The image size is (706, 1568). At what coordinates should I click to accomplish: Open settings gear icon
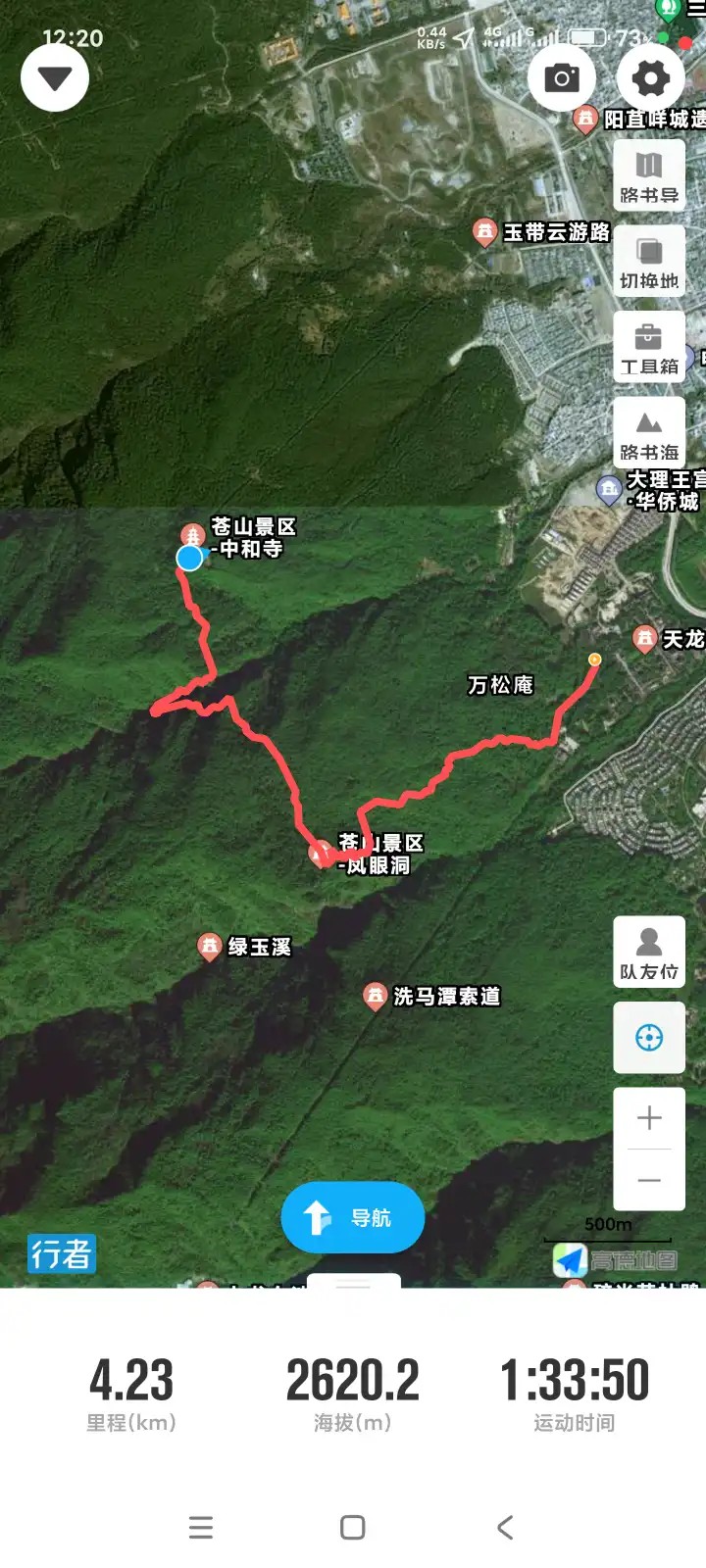click(x=650, y=78)
